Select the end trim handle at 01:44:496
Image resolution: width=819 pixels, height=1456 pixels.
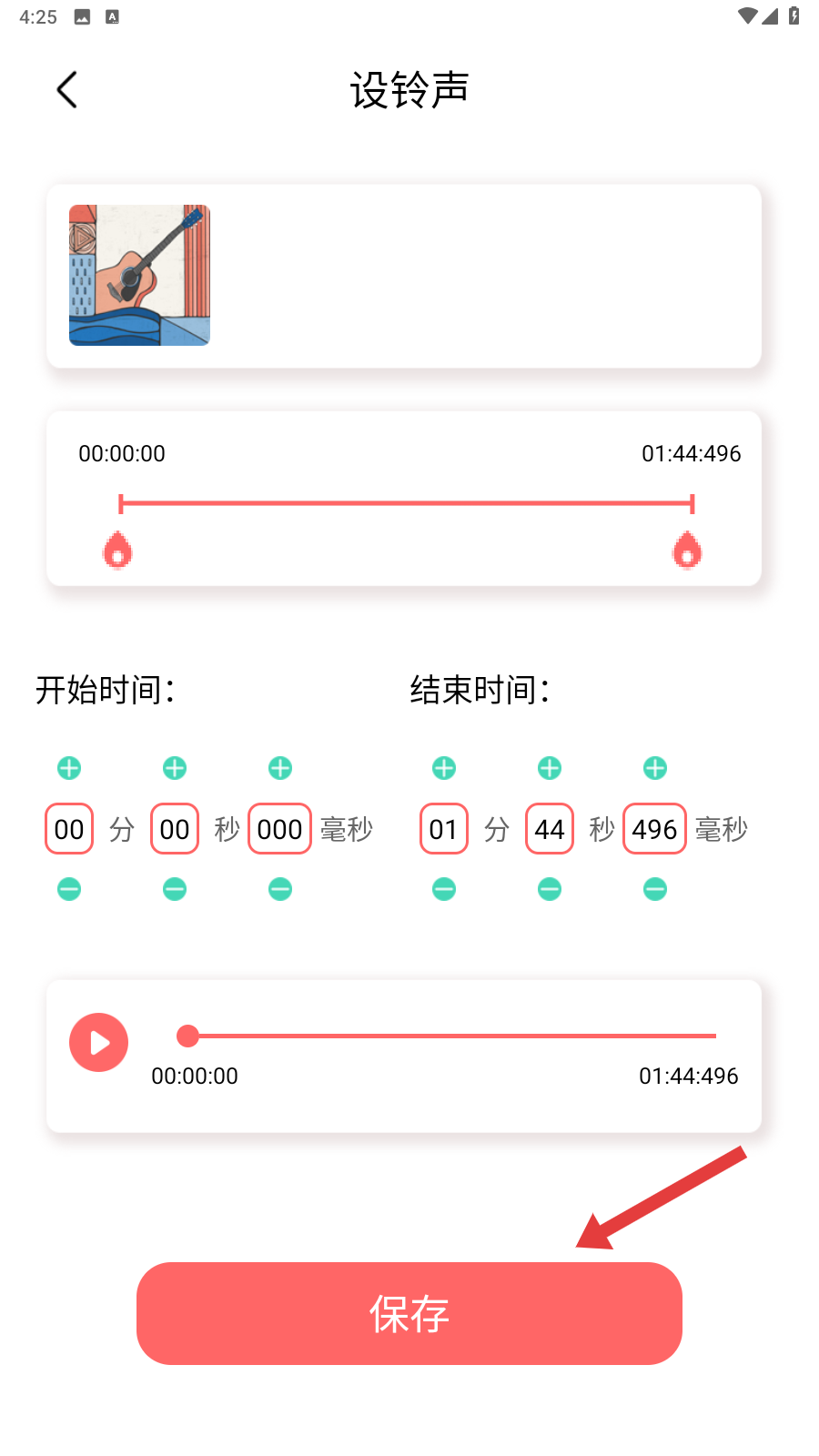point(687,551)
